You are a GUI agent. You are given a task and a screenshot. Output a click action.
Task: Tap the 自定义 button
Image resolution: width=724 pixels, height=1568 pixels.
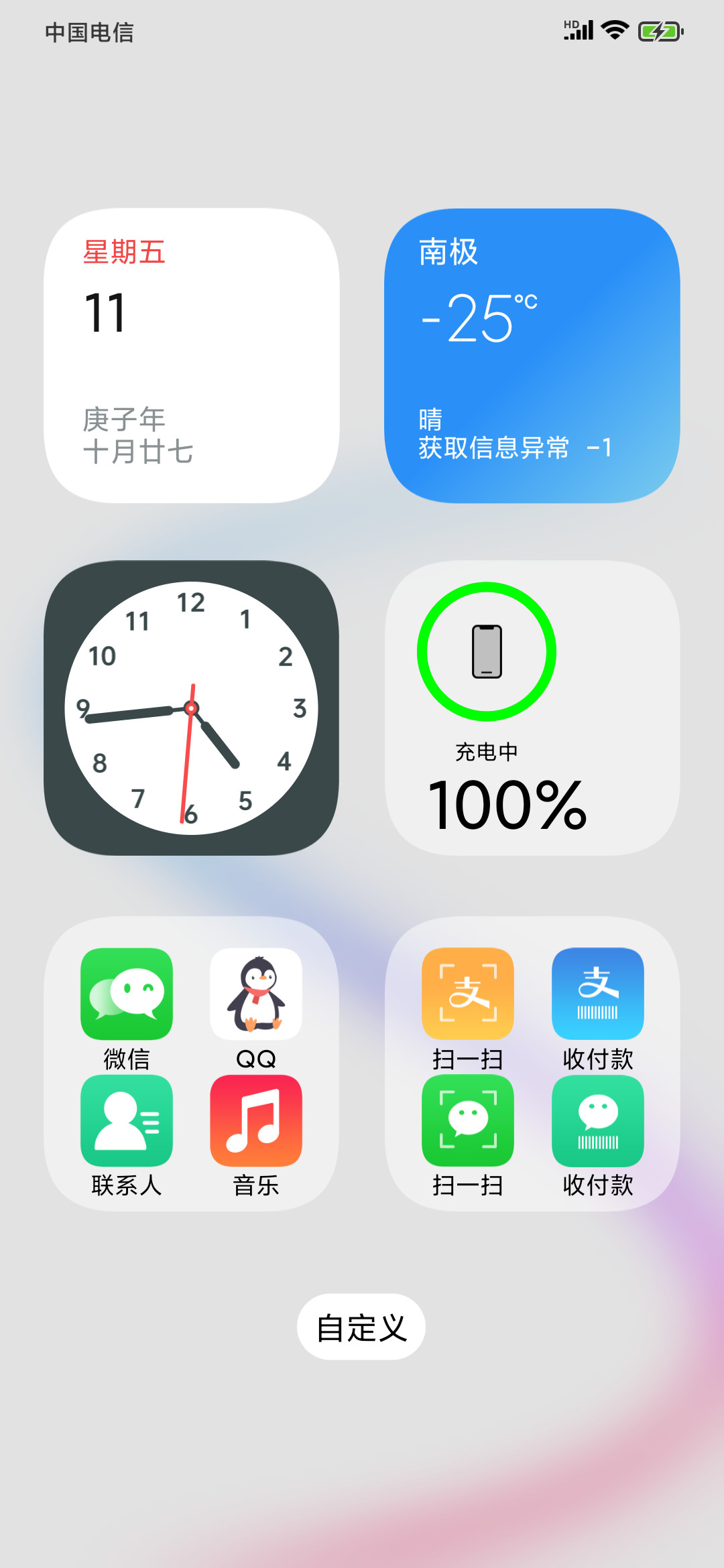point(361,1327)
